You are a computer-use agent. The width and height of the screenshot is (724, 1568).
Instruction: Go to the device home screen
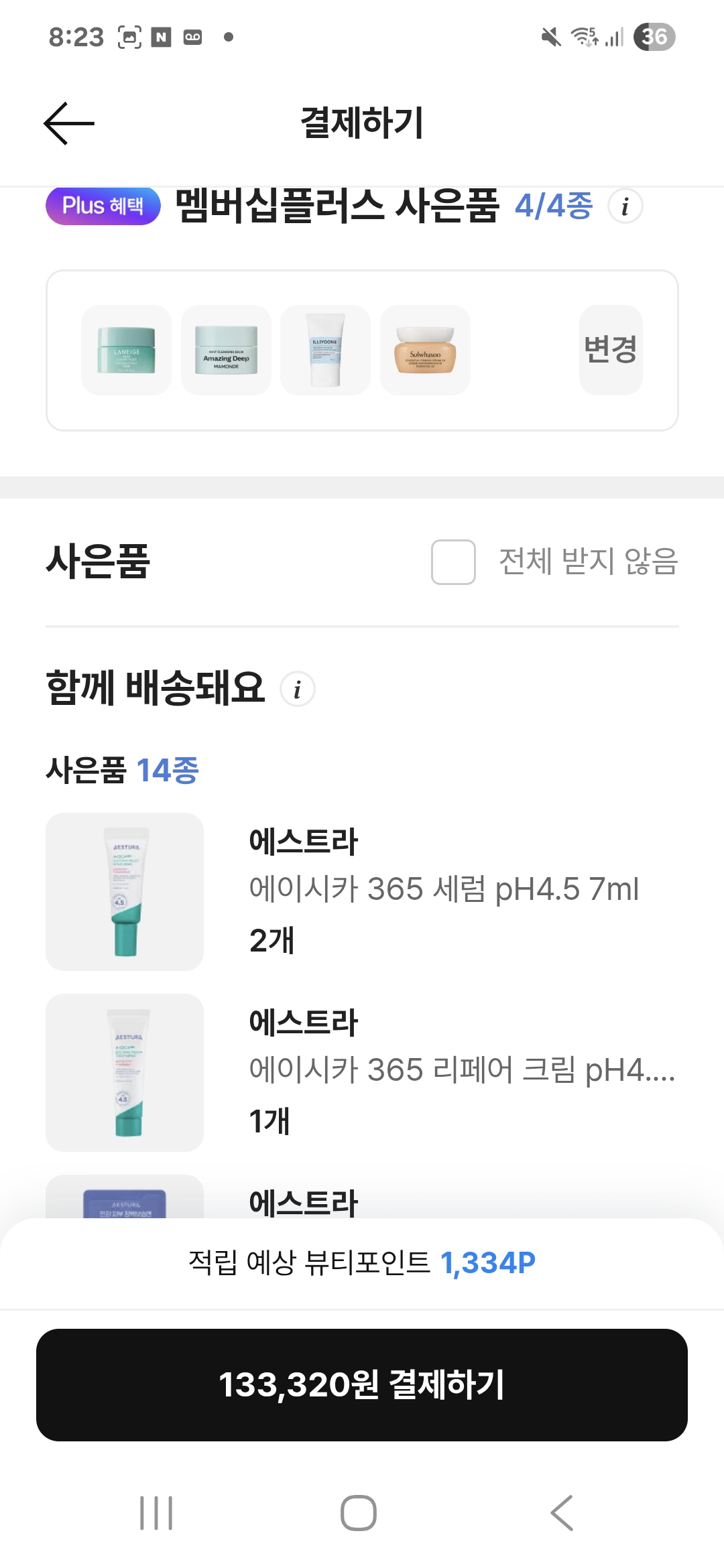[x=359, y=1513]
